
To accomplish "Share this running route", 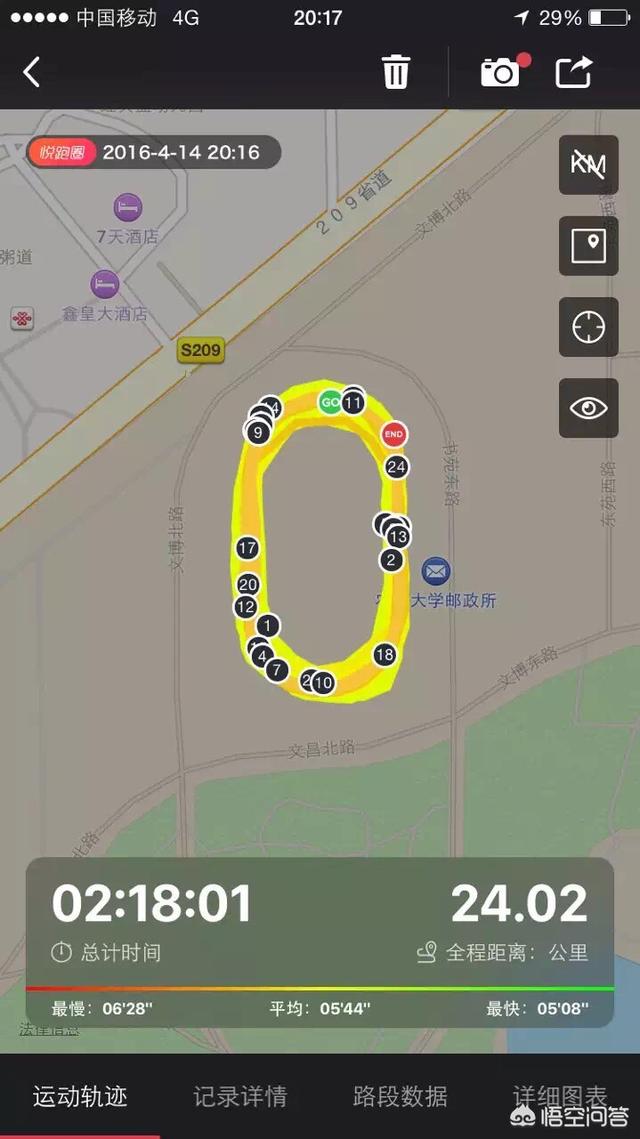I will tap(574, 72).
